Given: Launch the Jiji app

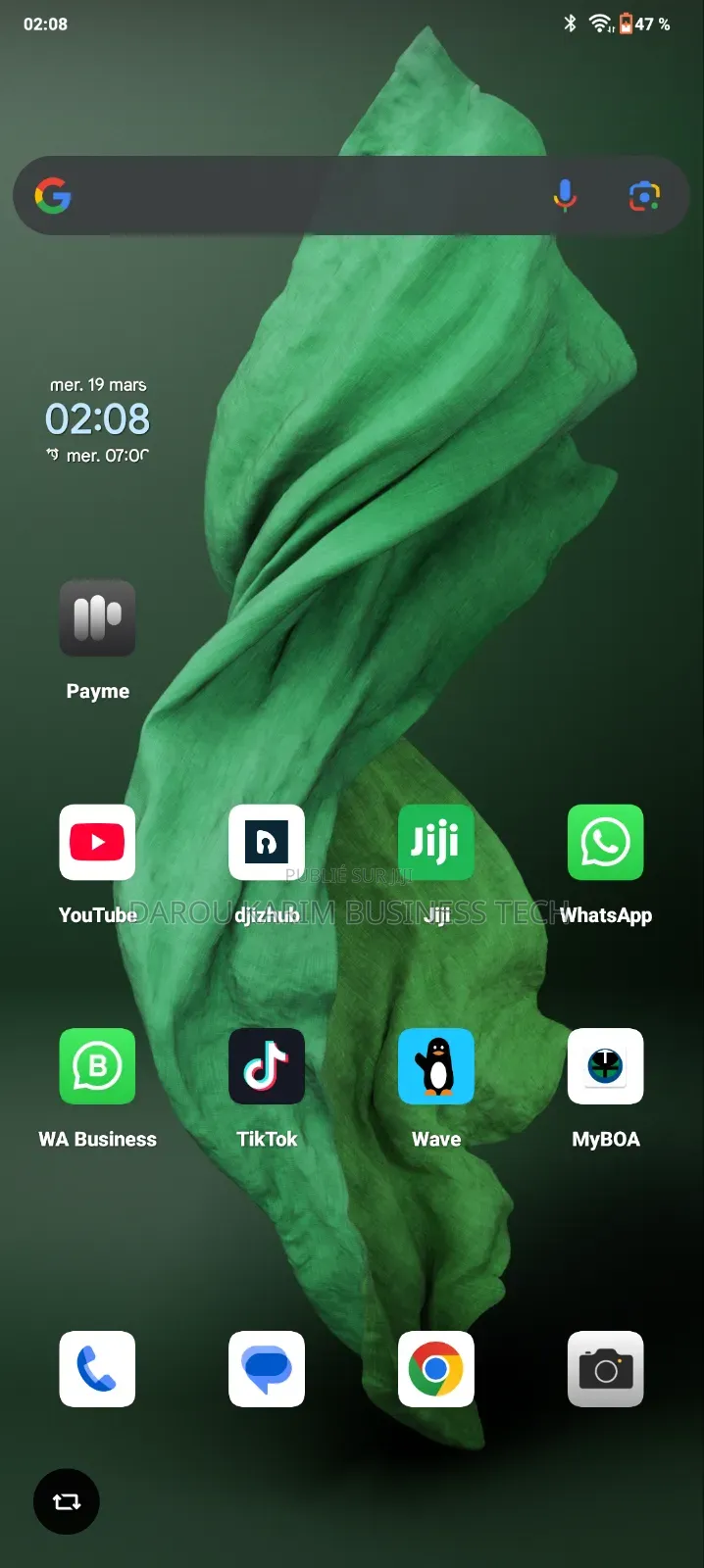Looking at the screenshot, I should pos(436,843).
